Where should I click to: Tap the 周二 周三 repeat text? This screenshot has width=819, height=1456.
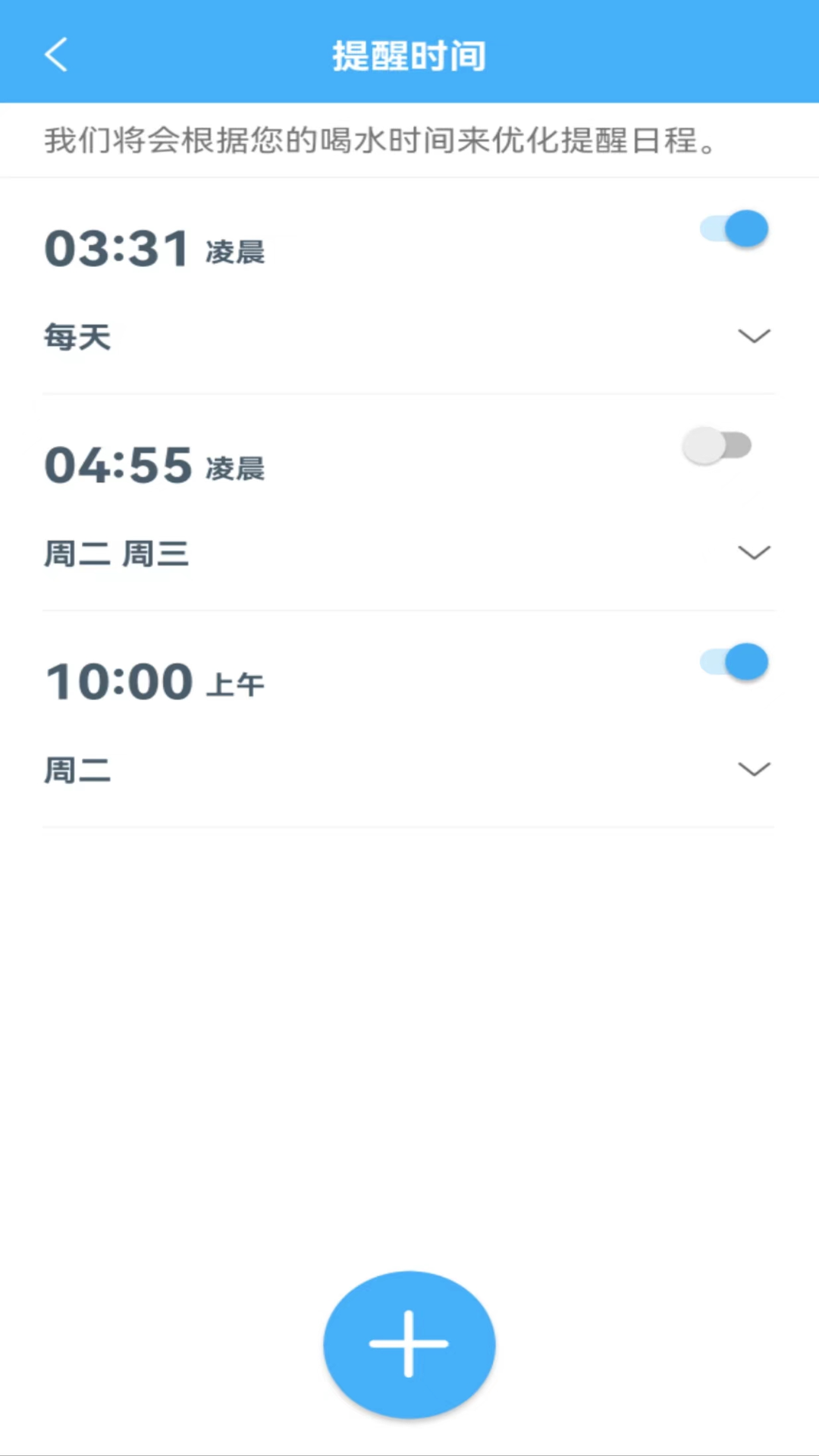point(115,554)
